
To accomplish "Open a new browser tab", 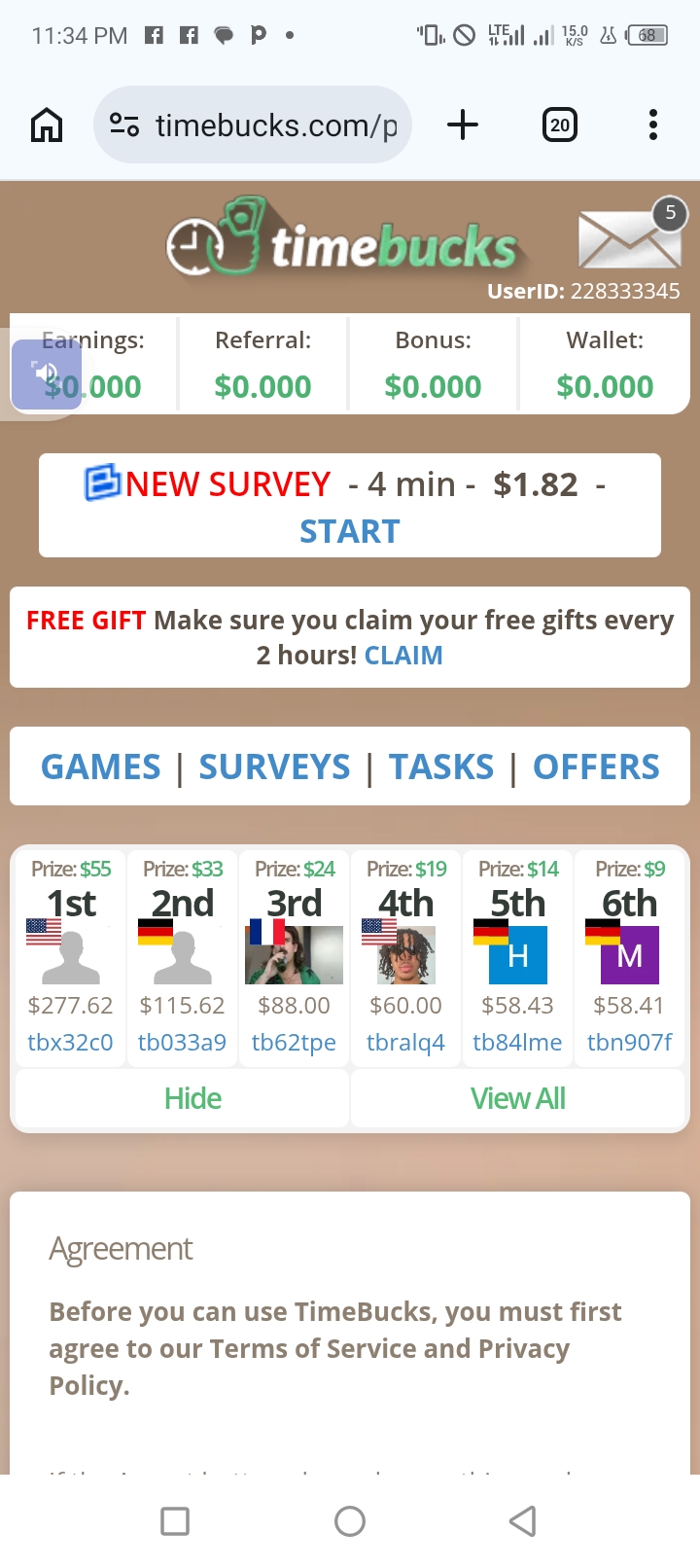I will [x=463, y=125].
